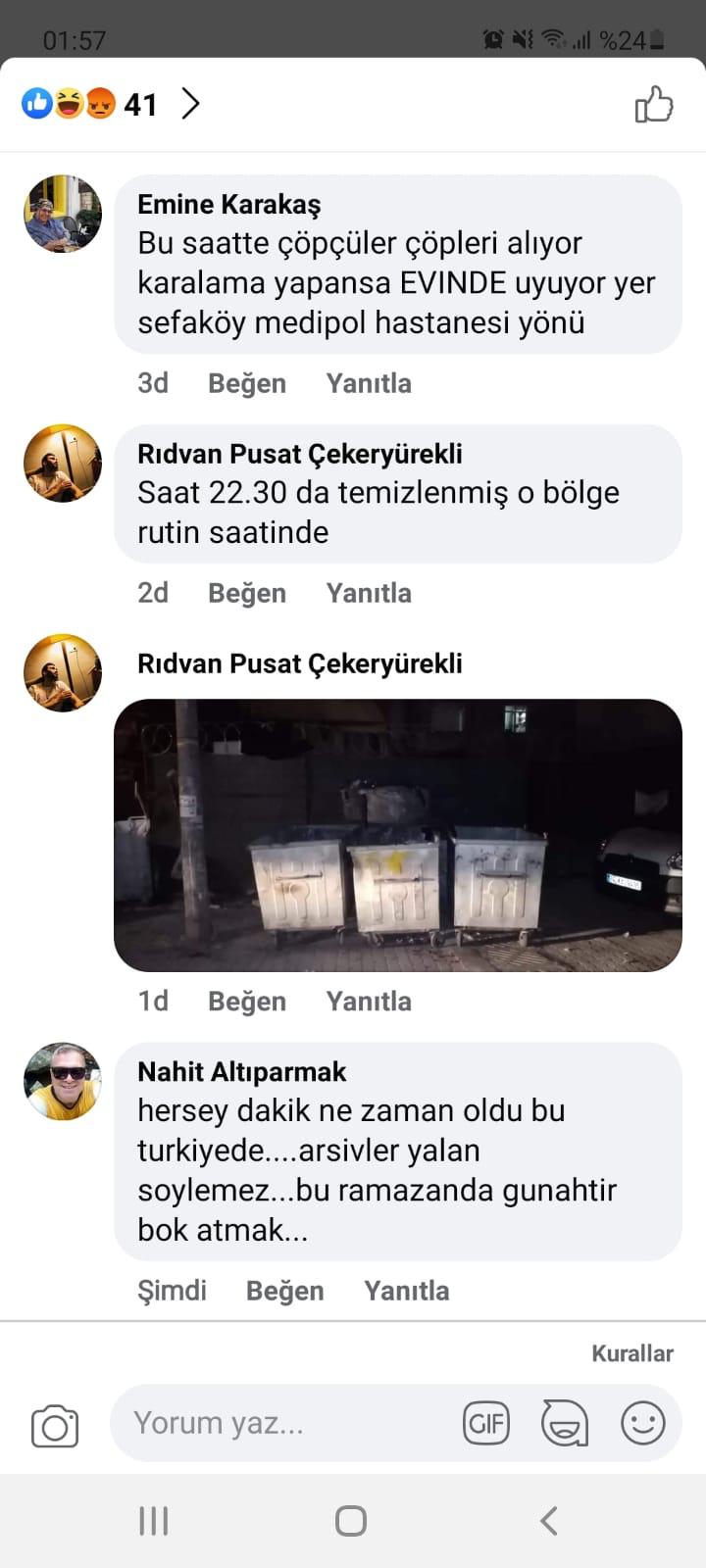
Task: View Emine Karakaş's profile picture
Action: 63,214
